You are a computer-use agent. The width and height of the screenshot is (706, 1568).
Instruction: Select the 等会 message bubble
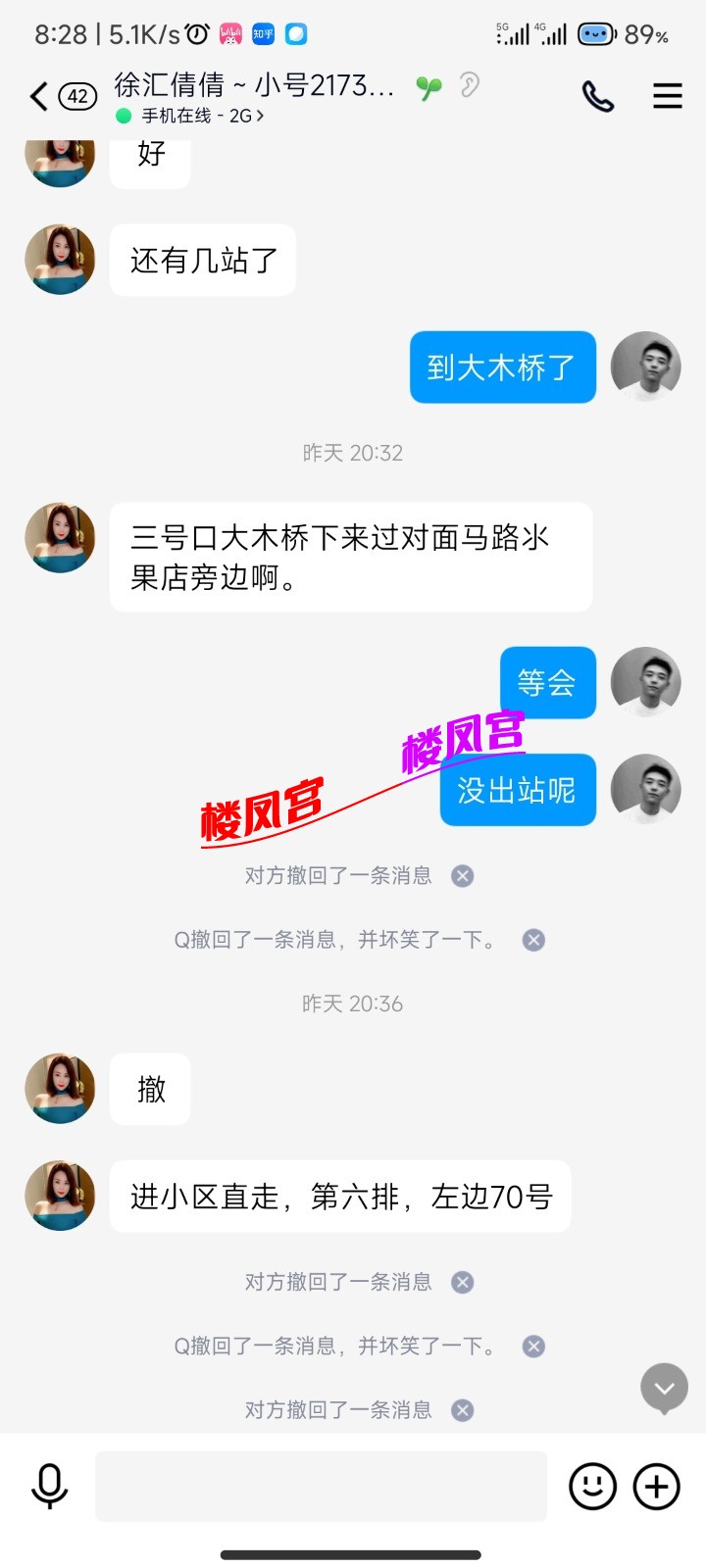pos(547,683)
